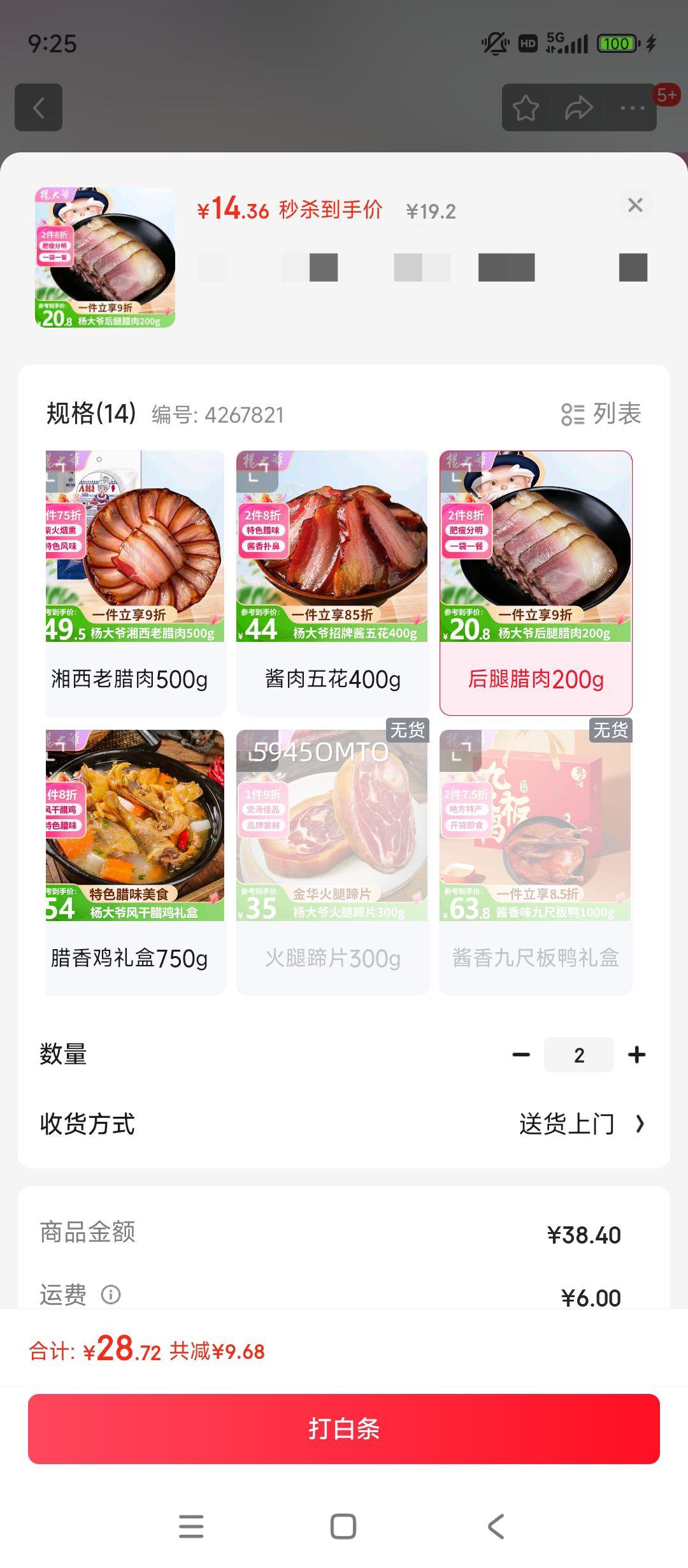Select the 酱肉五花400g spec
This screenshot has height=1568, width=688.
[x=333, y=574]
